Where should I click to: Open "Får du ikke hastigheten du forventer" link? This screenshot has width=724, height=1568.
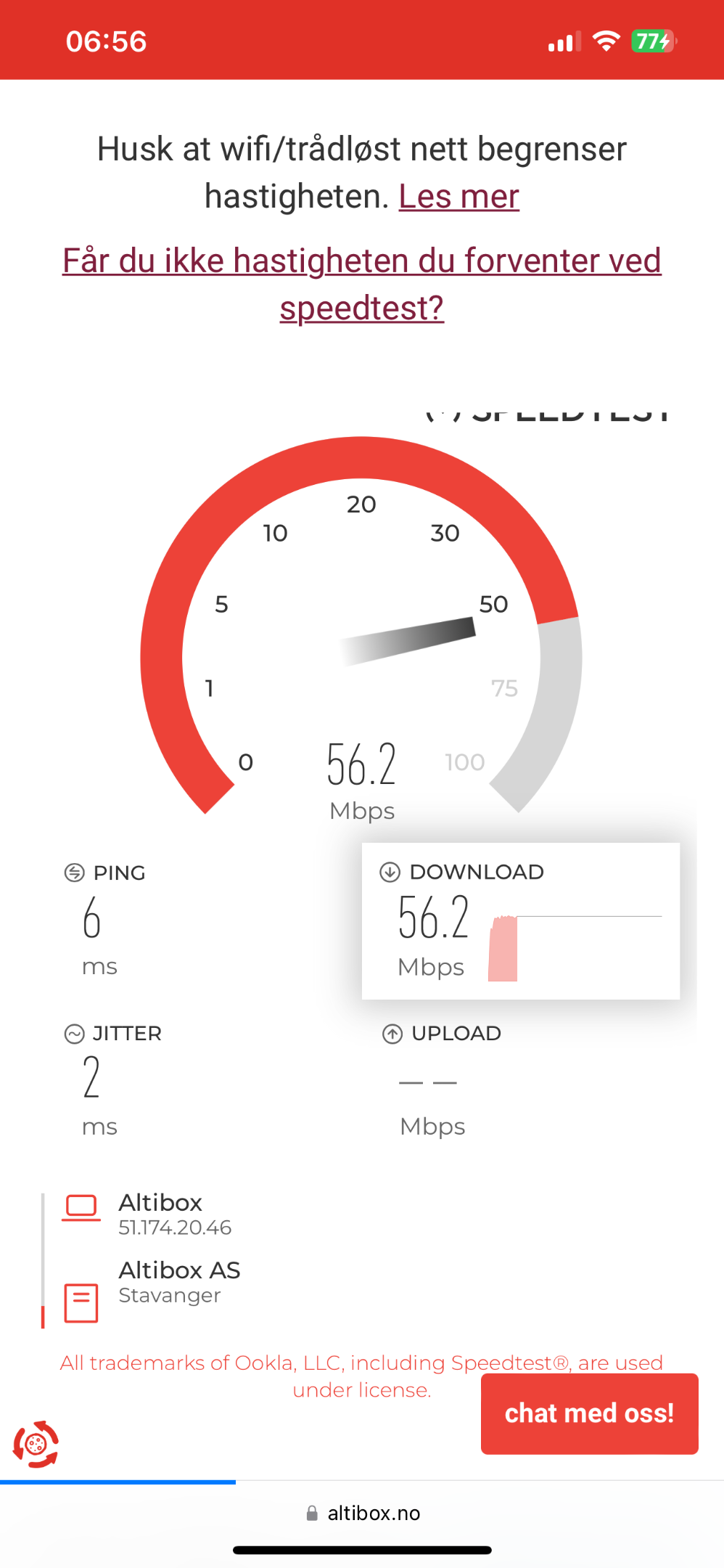pos(362,284)
